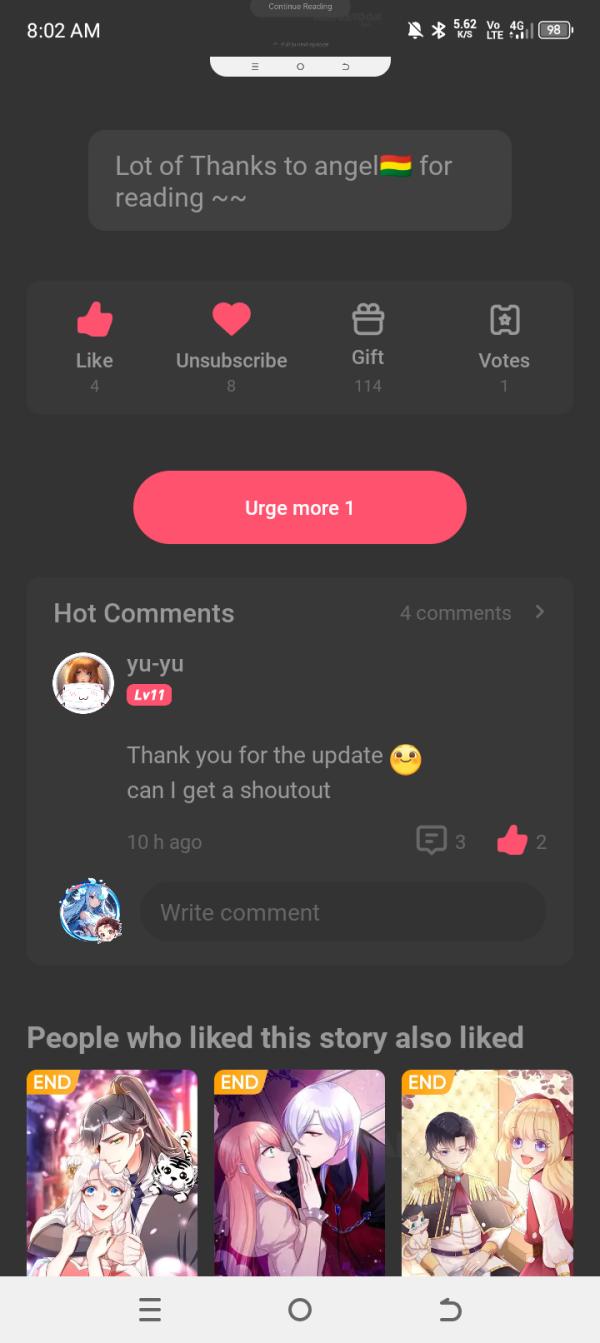Open the recommended comic with white tigers
This screenshot has width=600, height=1343.
tap(112, 1172)
